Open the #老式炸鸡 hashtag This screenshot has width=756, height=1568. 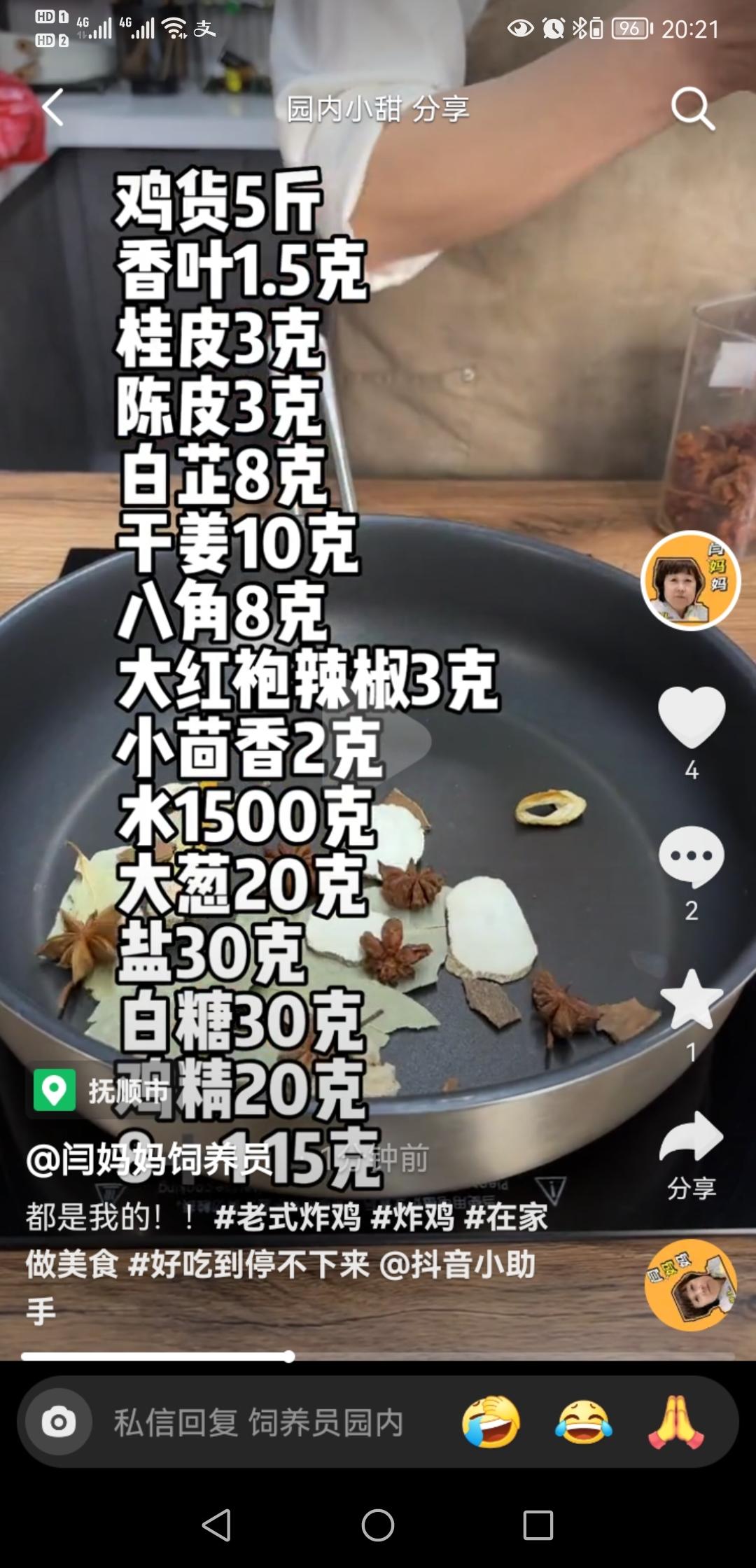pyautogui.click(x=288, y=1217)
